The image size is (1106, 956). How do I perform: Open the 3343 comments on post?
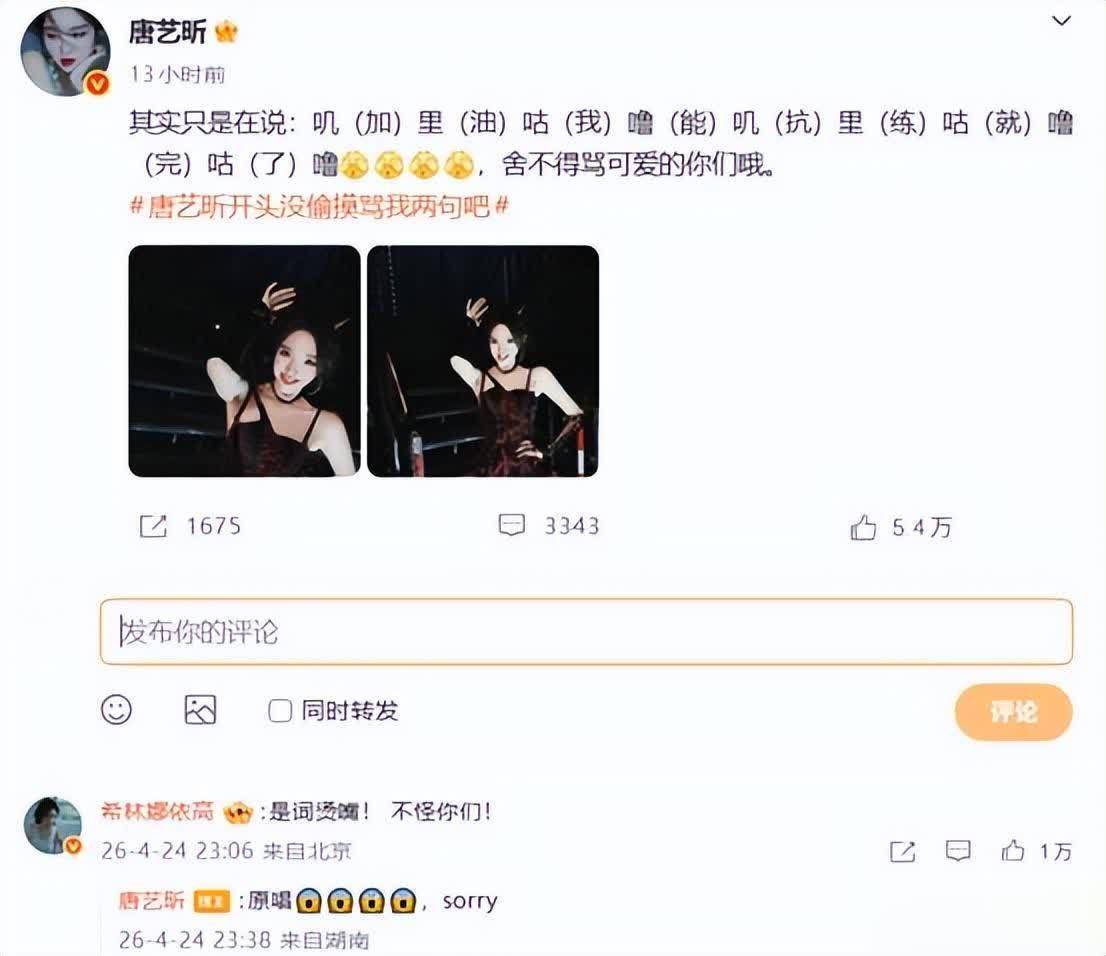coord(513,526)
